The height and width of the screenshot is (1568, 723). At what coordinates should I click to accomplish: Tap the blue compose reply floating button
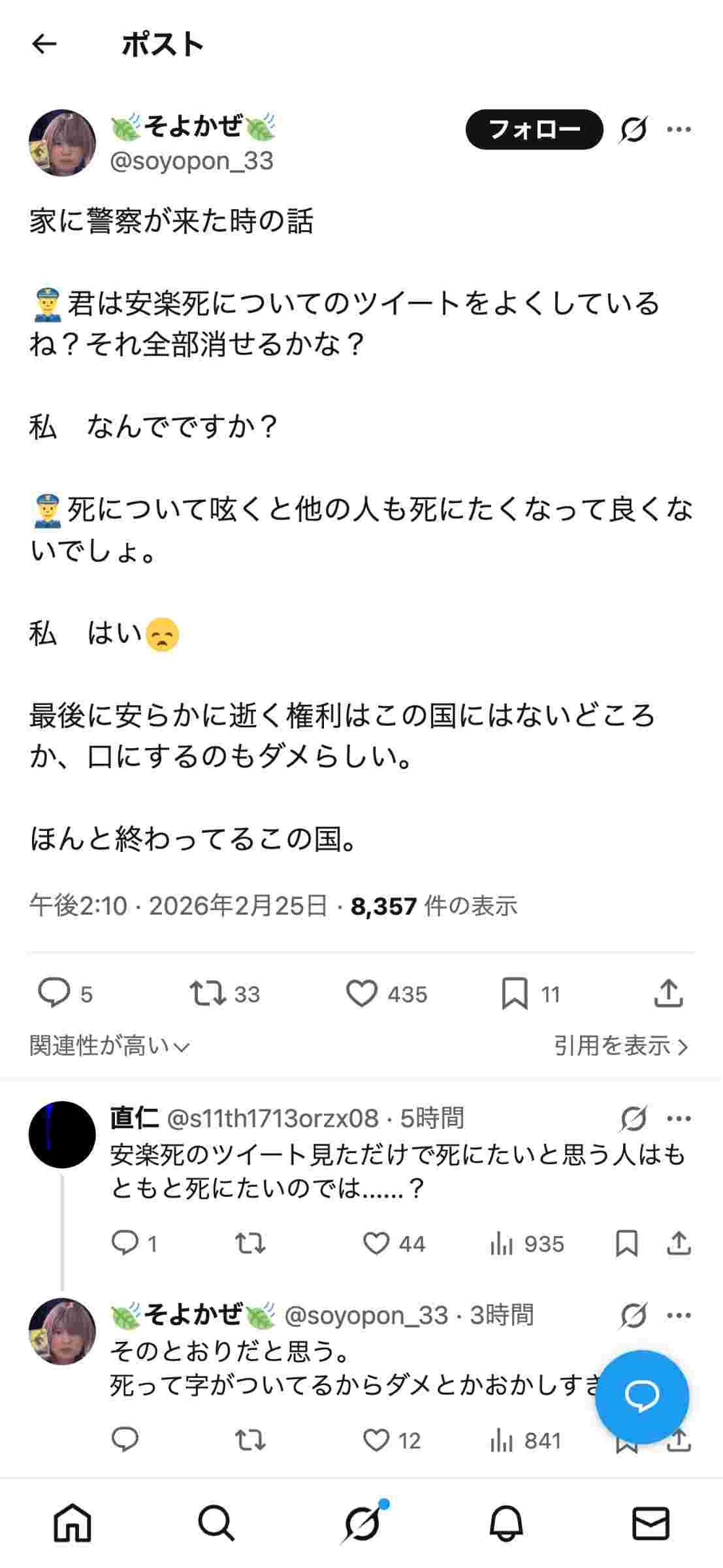642,1396
